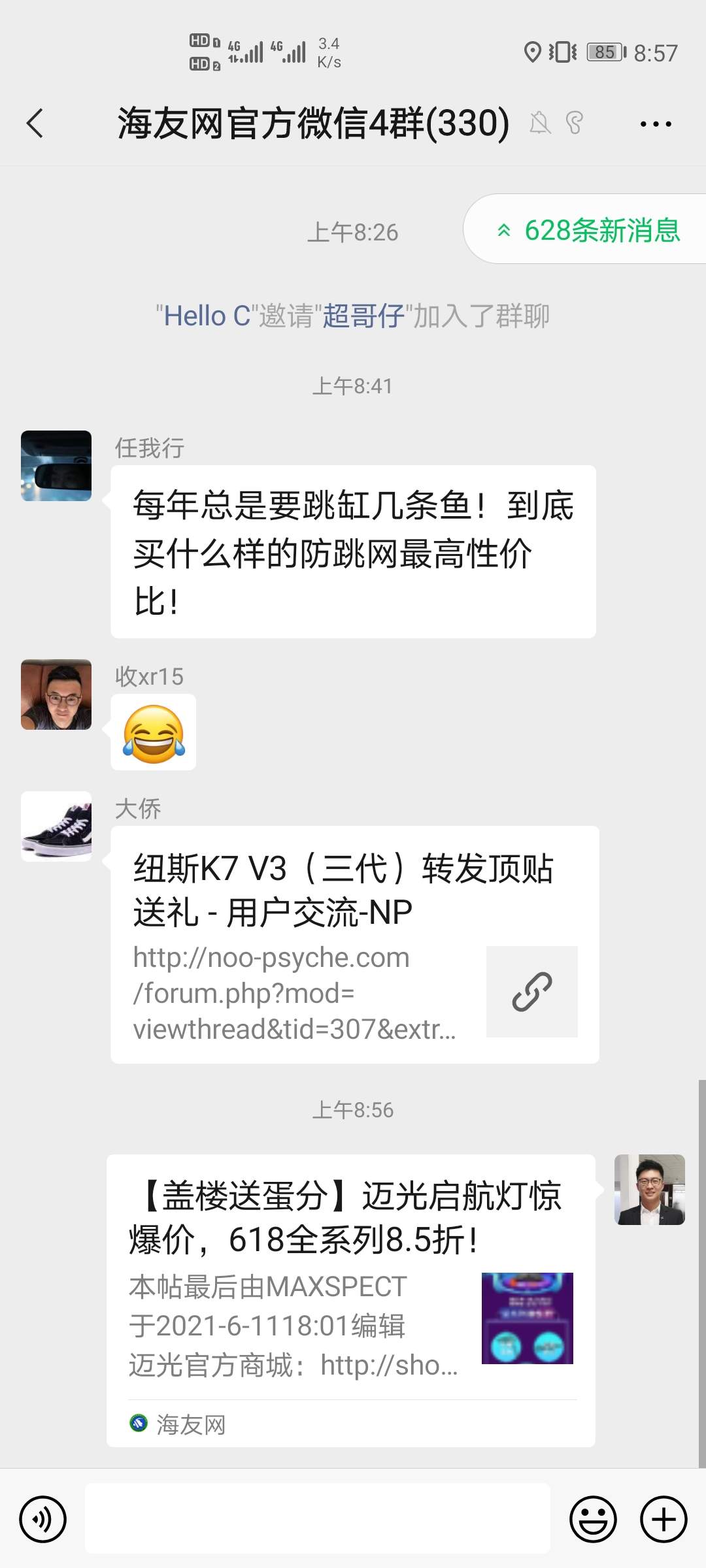This screenshot has width=706, height=1568.
Task: Open my own avatar beside the 迈光 post
Action: [649, 1190]
